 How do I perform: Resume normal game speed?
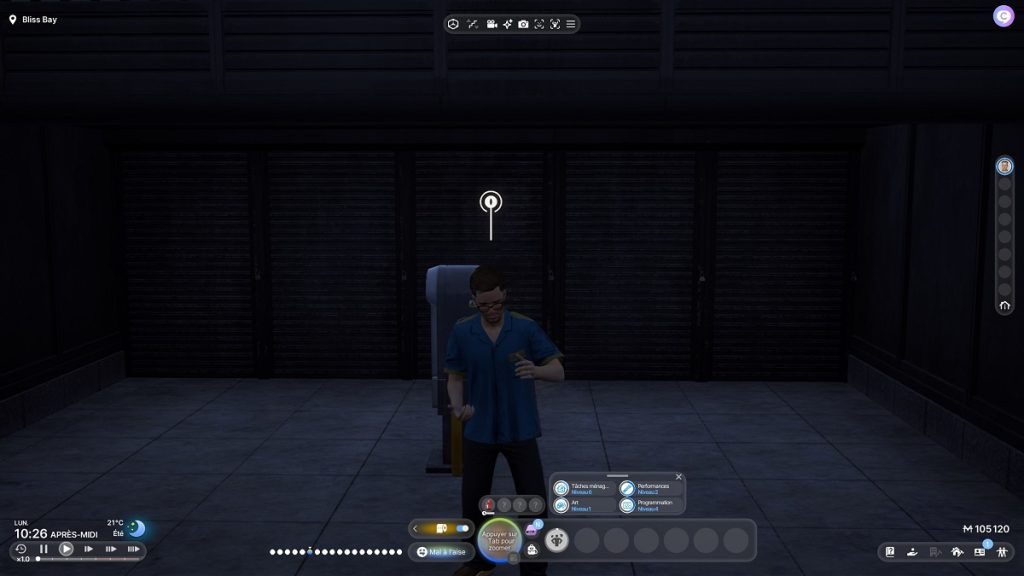coord(66,549)
